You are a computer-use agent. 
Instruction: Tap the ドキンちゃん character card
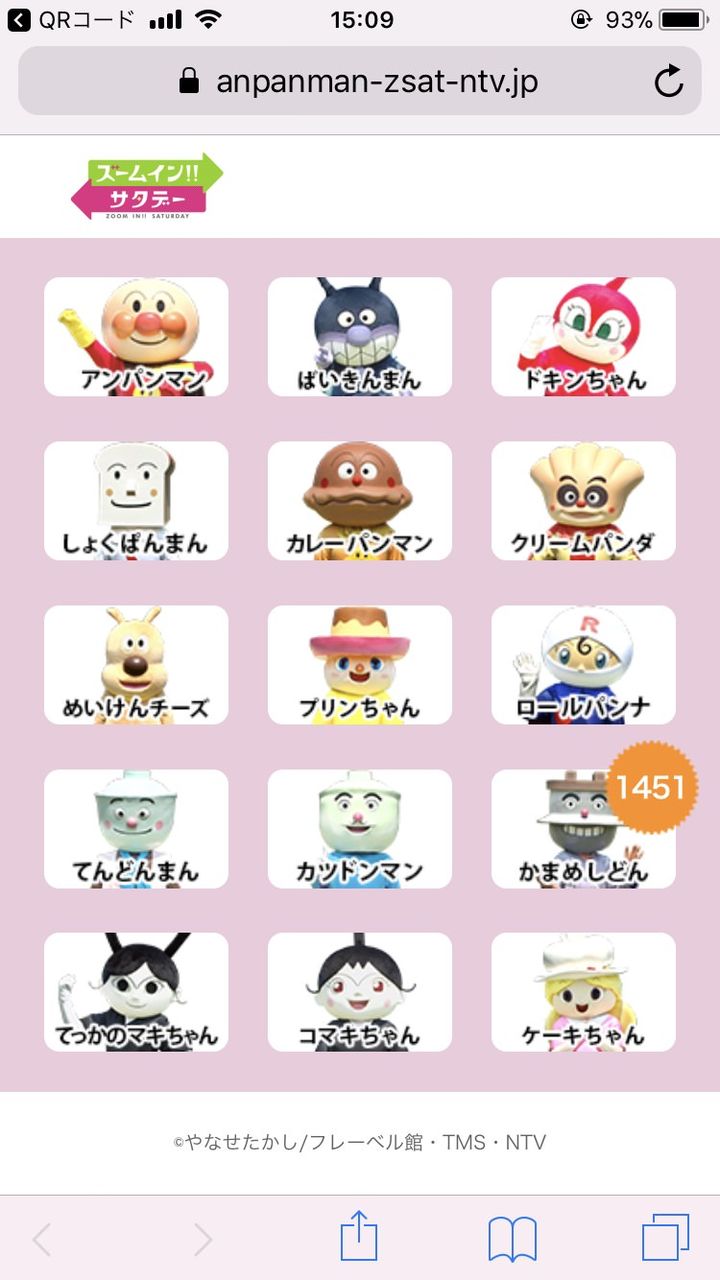[583, 336]
